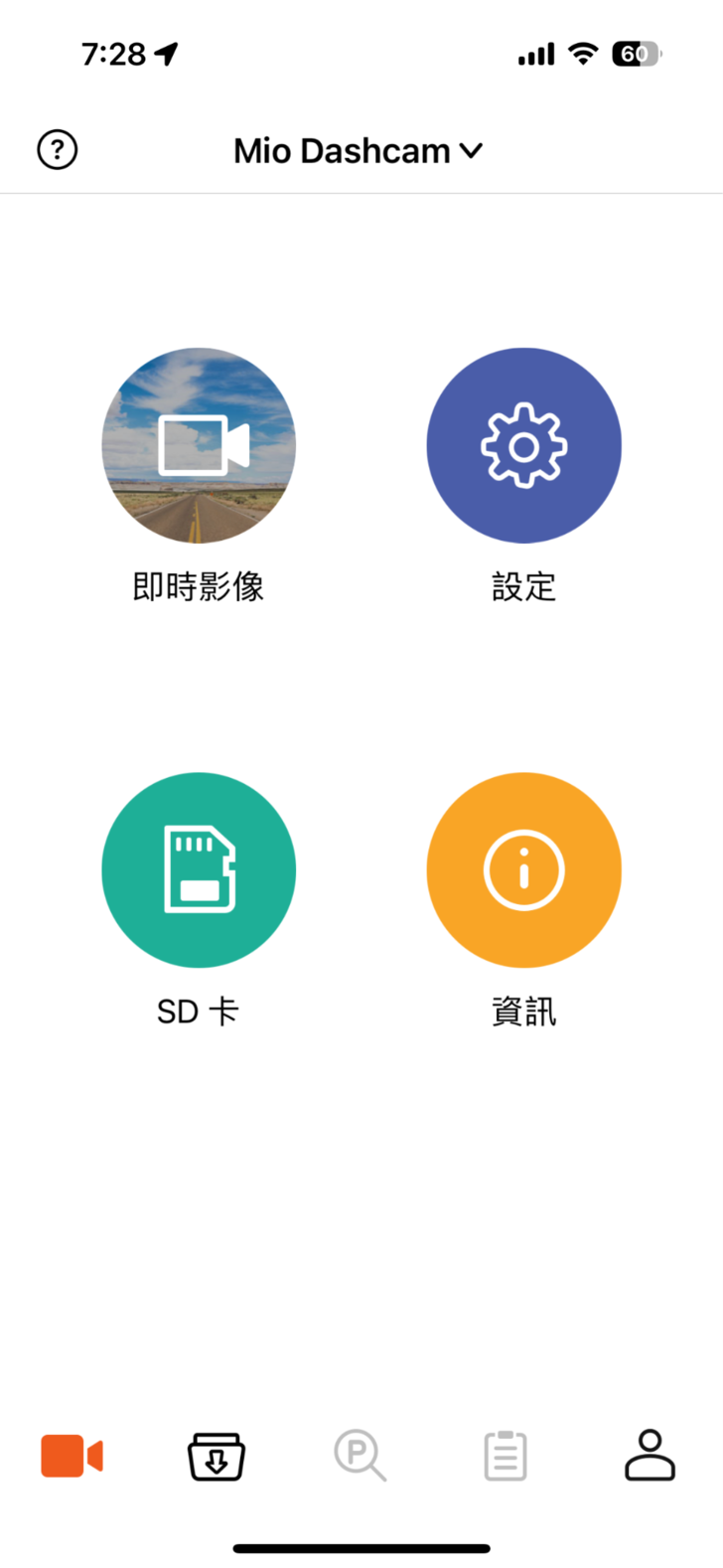
Task: Switch to the parking search tab
Action: 361,1456
